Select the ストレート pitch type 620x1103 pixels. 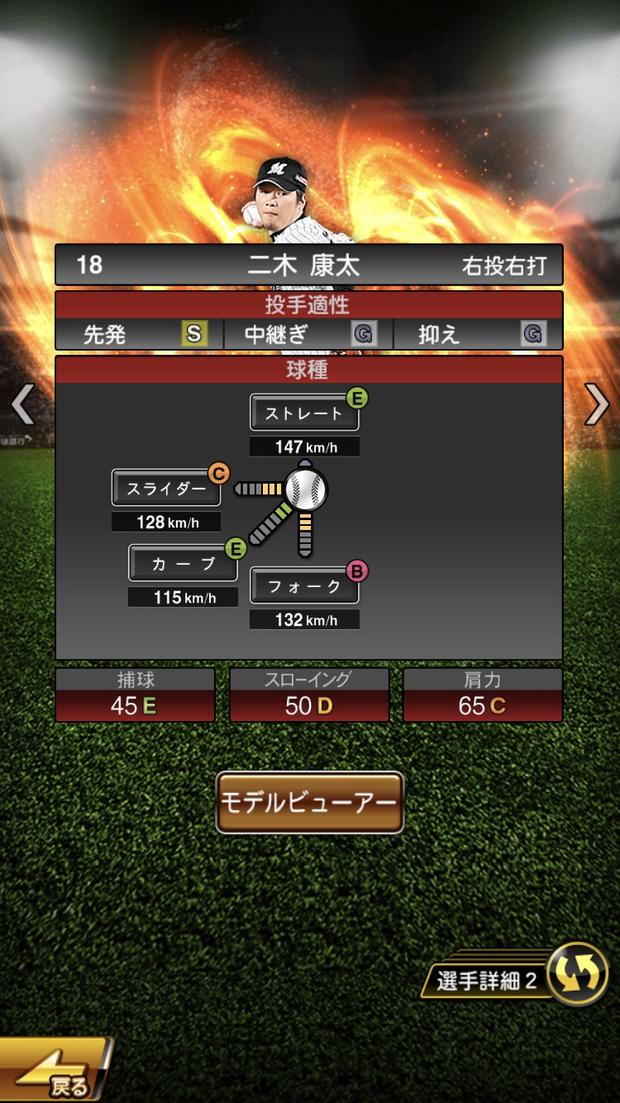pyautogui.click(x=304, y=413)
